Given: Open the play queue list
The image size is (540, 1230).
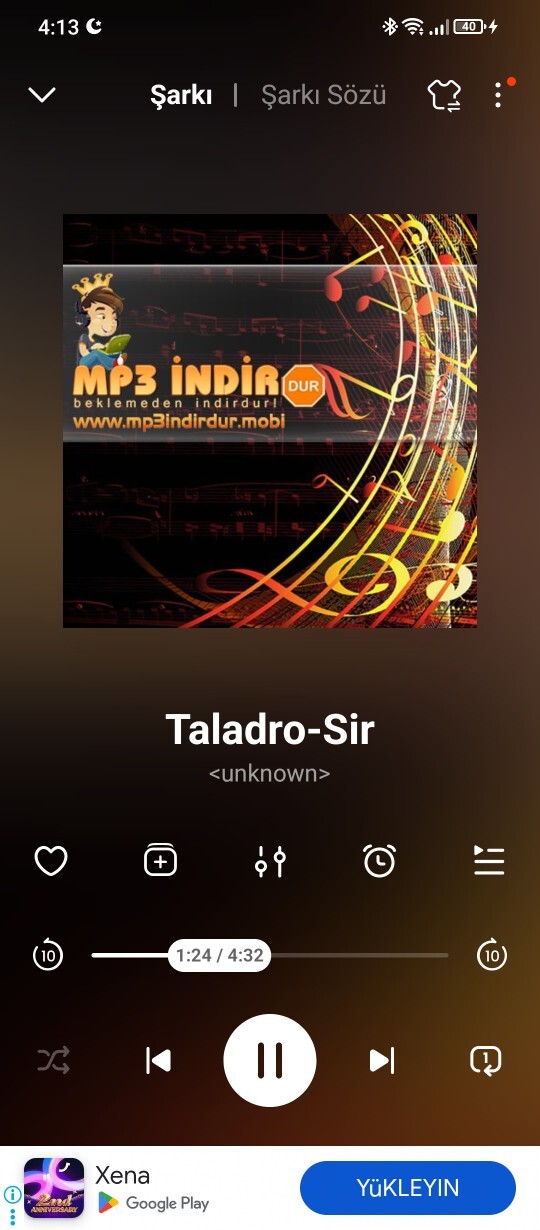Looking at the screenshot, I should tap(489, 860).
